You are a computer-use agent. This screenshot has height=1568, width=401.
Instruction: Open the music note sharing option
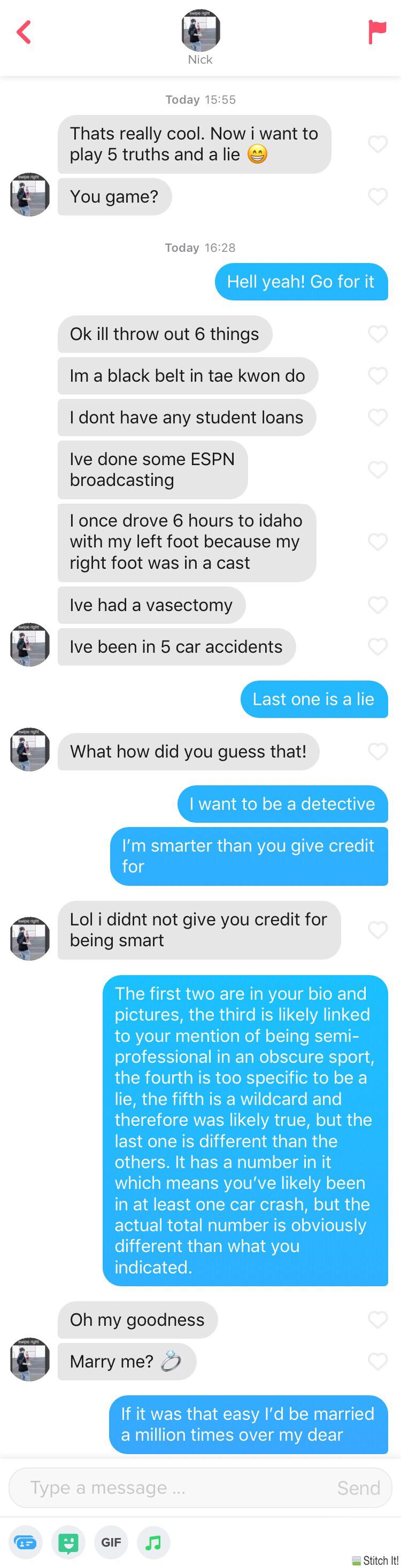153,1542
